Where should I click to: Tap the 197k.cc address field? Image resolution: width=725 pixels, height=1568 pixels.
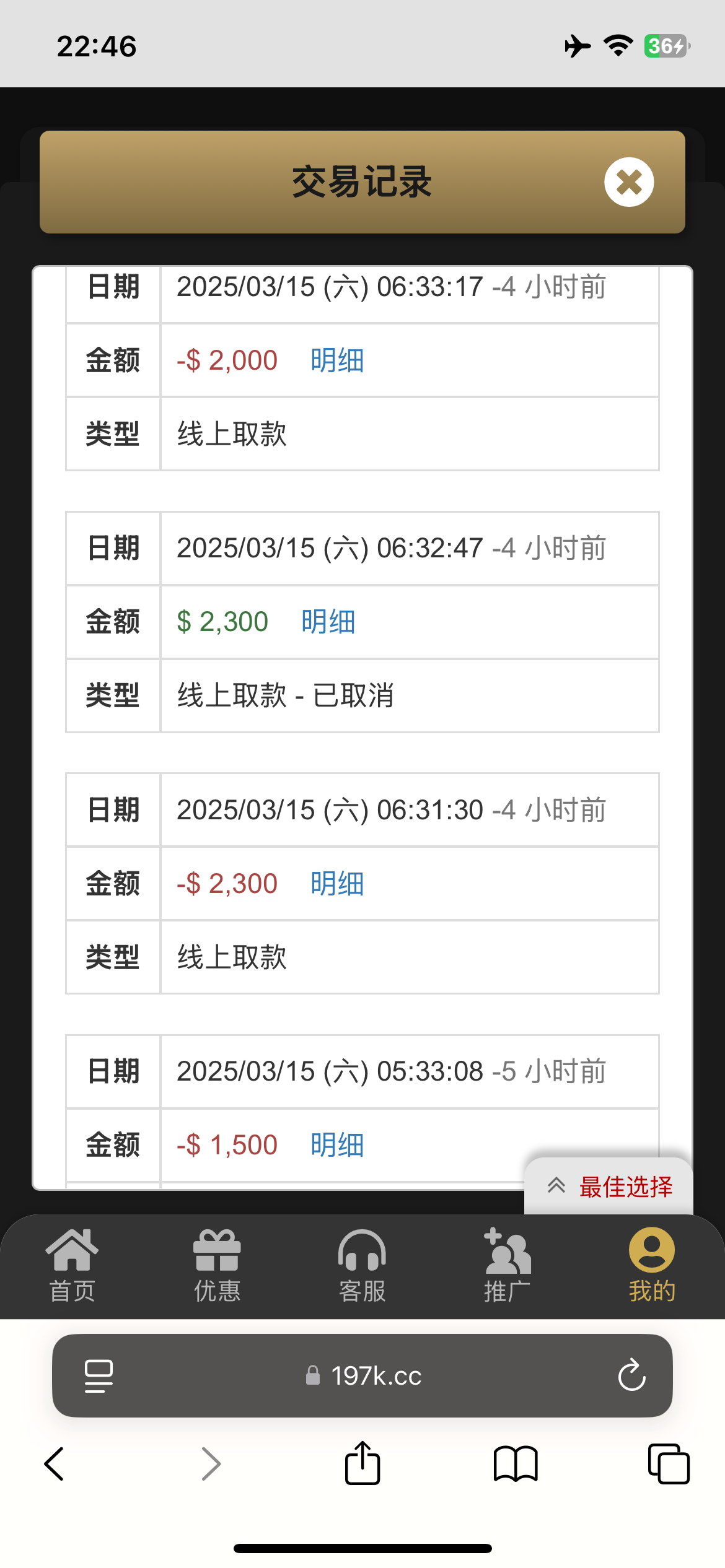364,1375
